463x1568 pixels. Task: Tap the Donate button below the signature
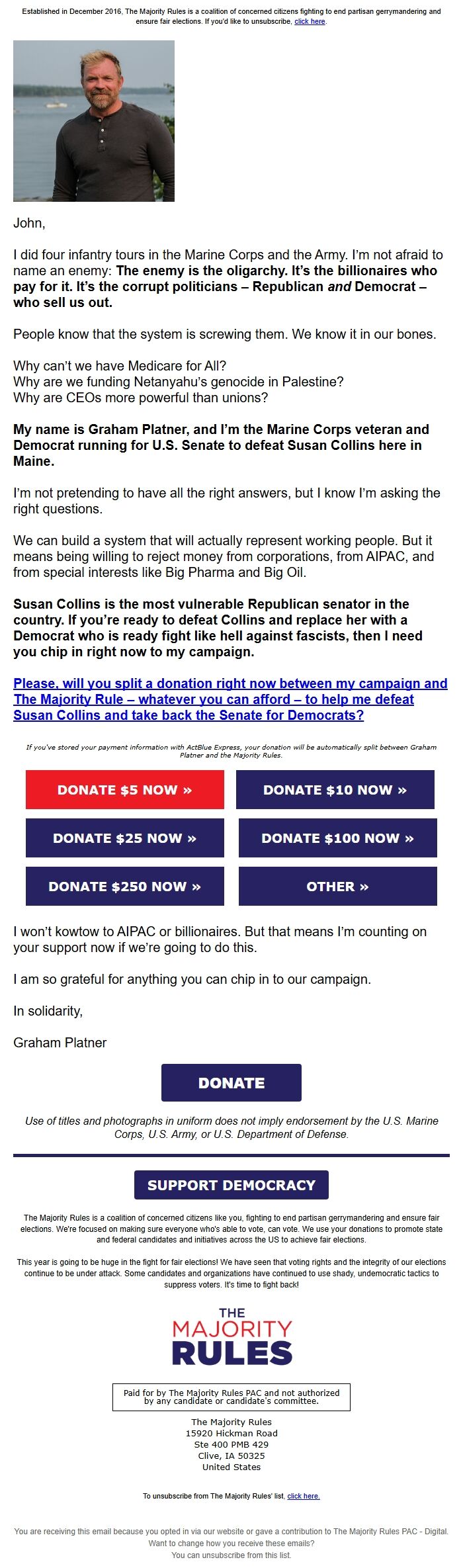click(232, 1083)
